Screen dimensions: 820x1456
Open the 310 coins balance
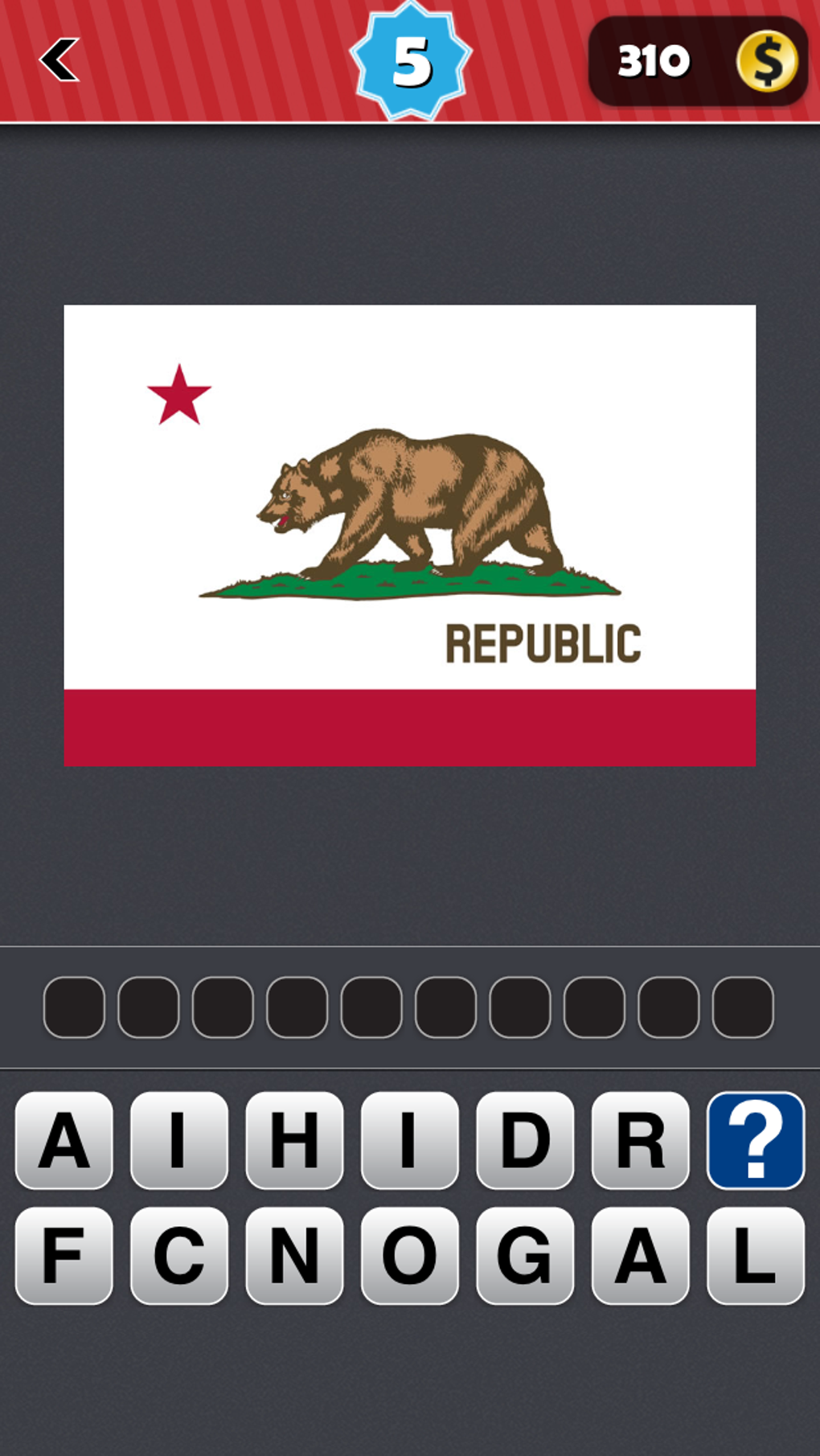click(x=698, y=61)
